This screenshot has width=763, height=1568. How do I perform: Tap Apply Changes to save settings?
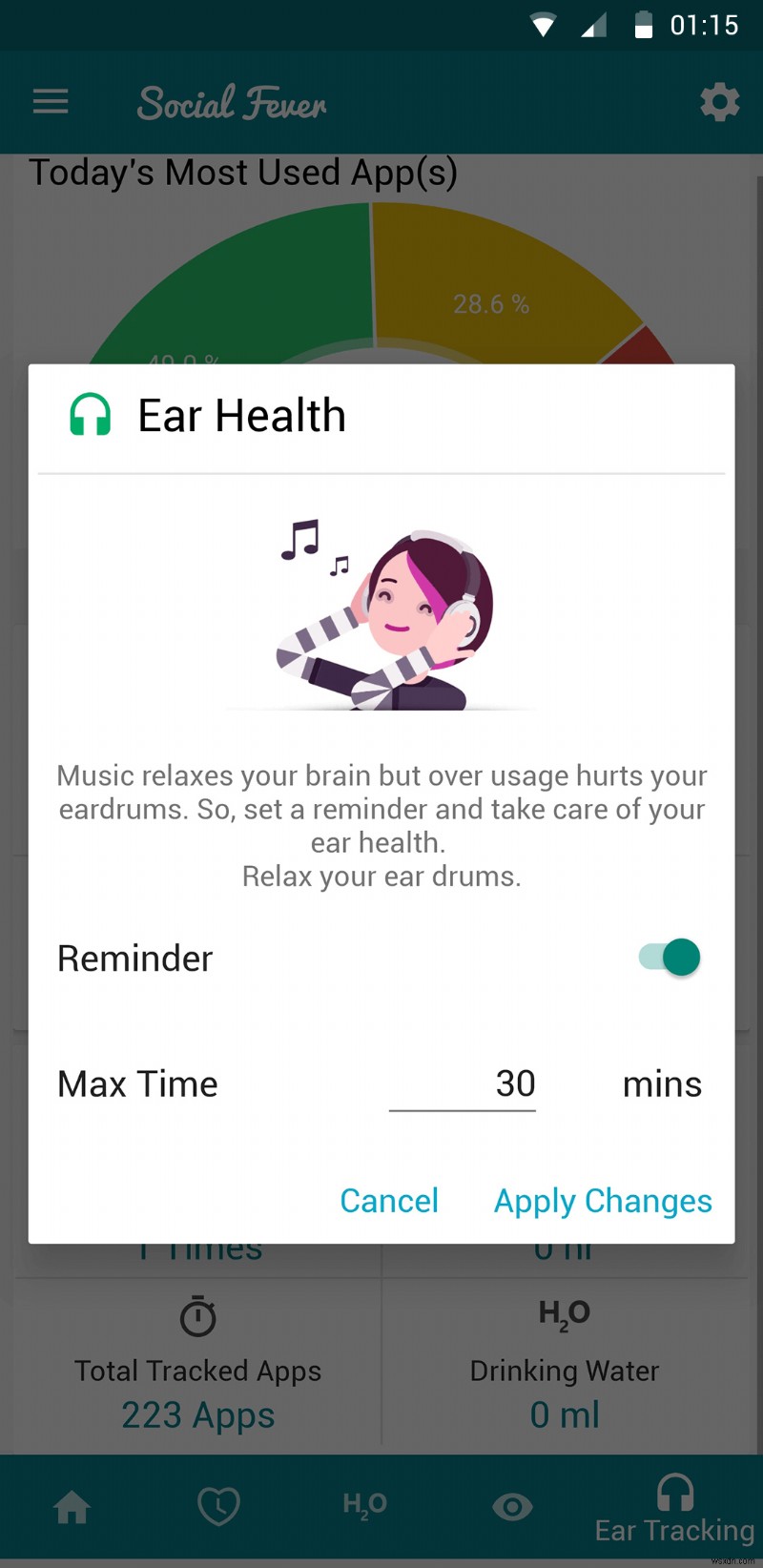(603, 1201)
